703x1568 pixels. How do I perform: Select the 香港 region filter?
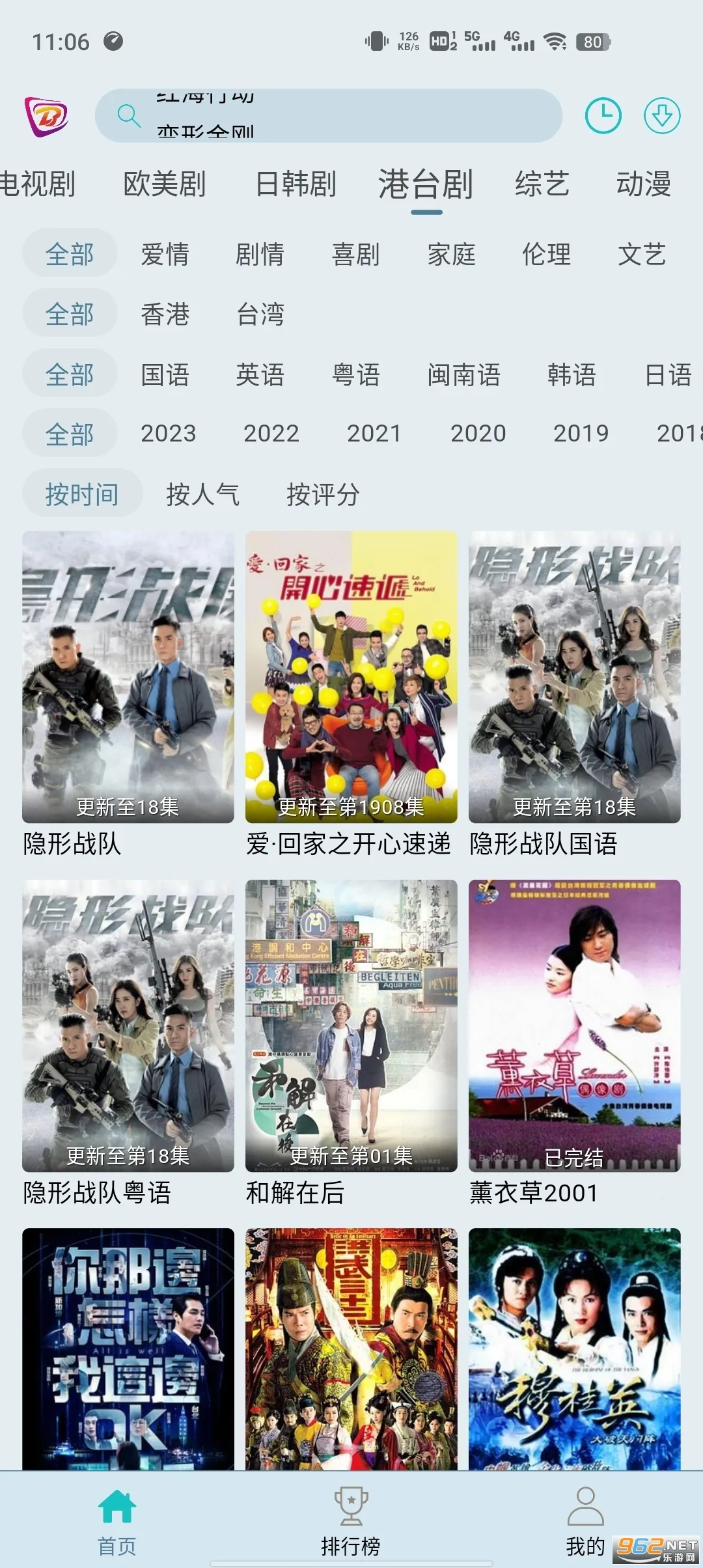pos(165,315)
